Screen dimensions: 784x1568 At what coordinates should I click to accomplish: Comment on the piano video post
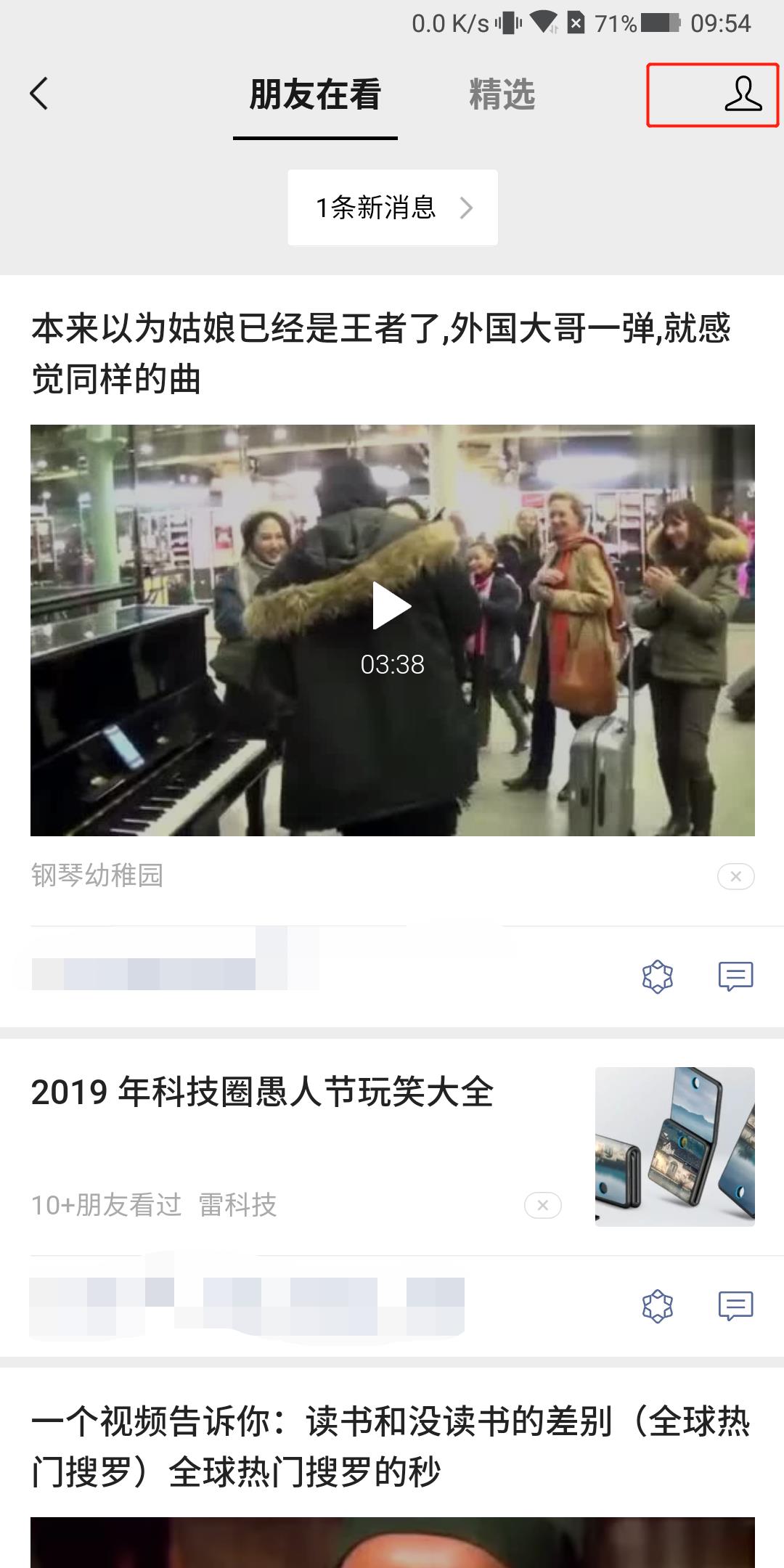735,976
